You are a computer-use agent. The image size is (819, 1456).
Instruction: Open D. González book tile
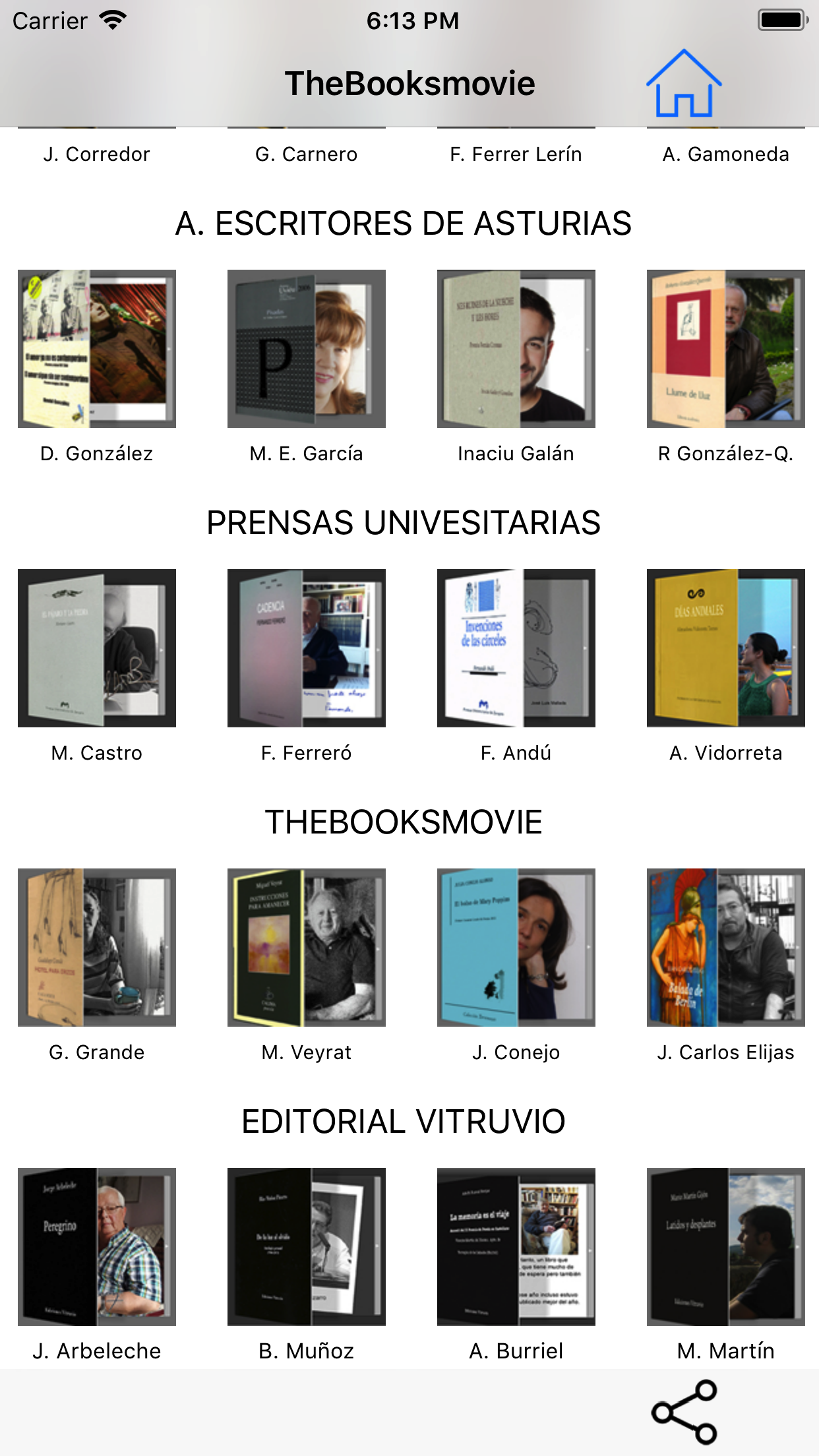point(97,349)
